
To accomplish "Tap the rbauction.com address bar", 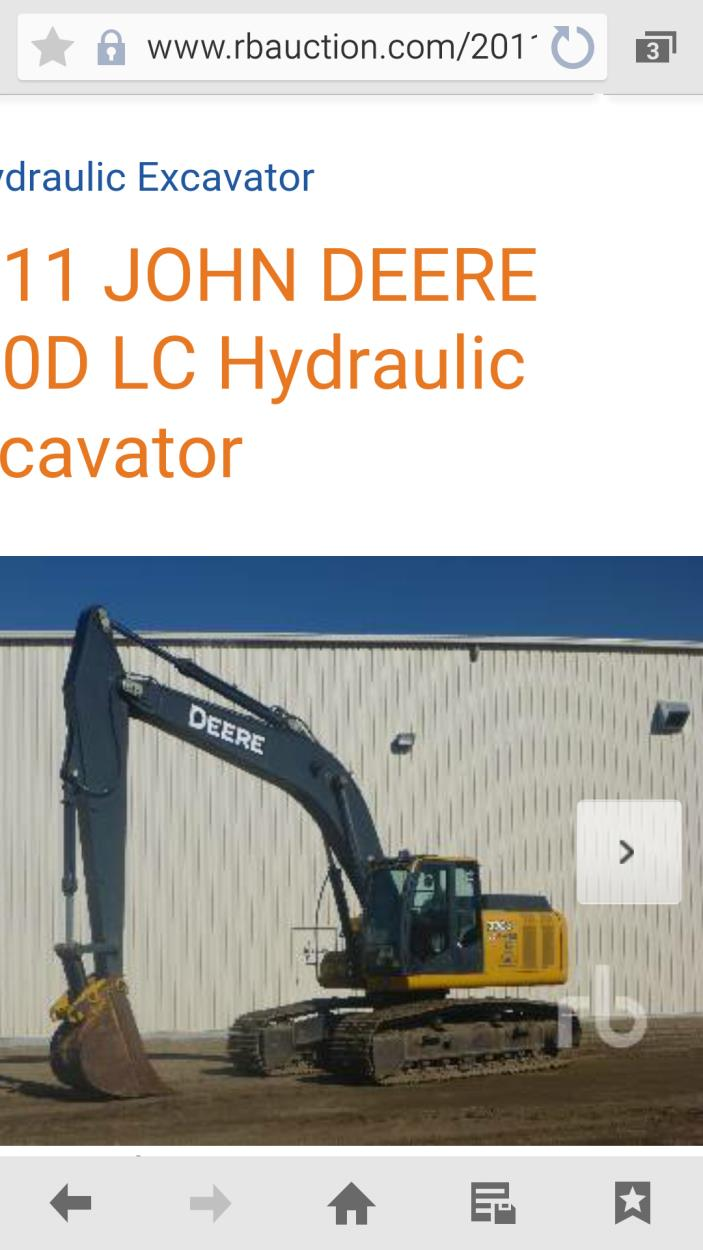I will pyautogui.click(x=340, y=47).
